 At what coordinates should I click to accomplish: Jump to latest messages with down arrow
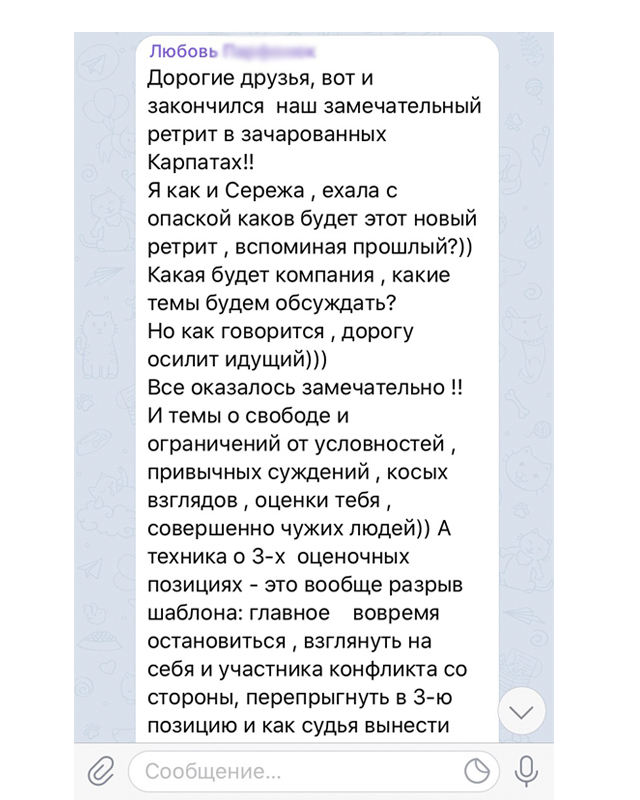(522, 712)
